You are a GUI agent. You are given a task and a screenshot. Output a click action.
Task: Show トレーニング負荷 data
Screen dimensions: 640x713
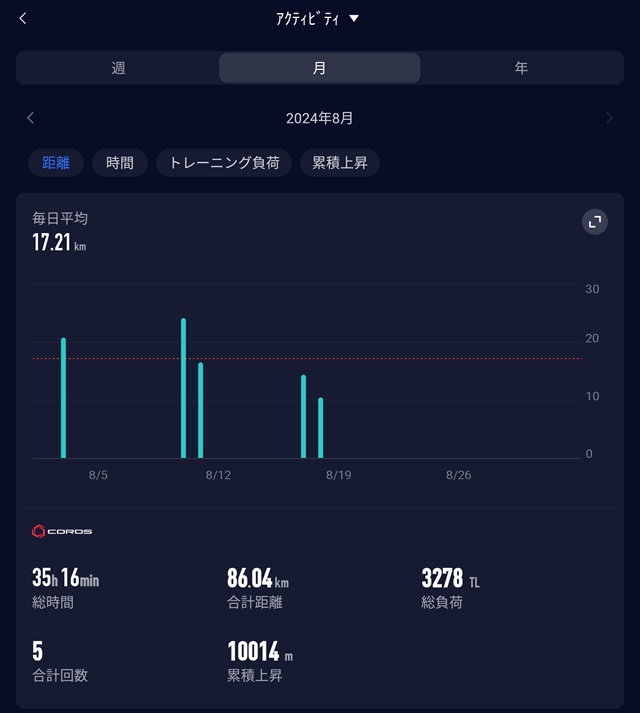[x=224, y=163]
